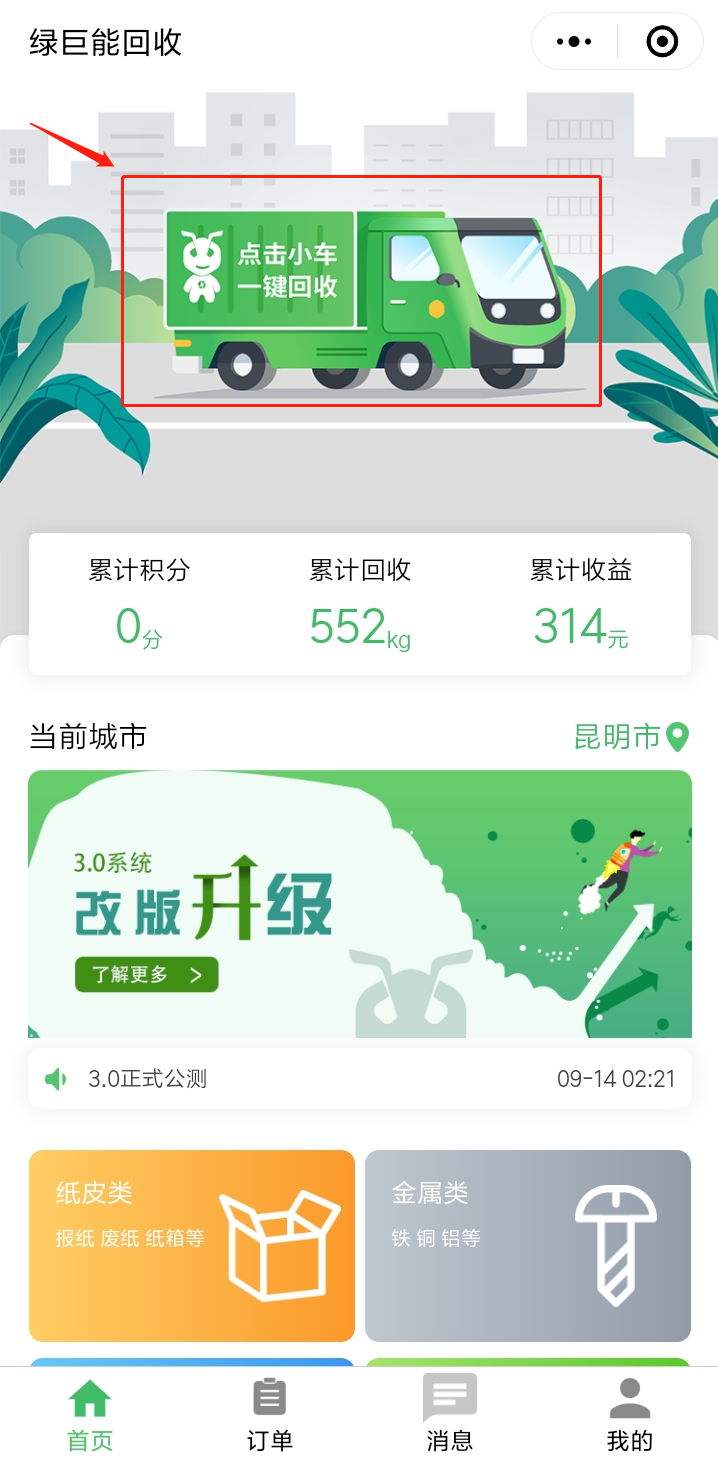This screenshot has height=1462, width=718.
Task: Select the 金属类 recycling category
Action: click(527, 1245)
